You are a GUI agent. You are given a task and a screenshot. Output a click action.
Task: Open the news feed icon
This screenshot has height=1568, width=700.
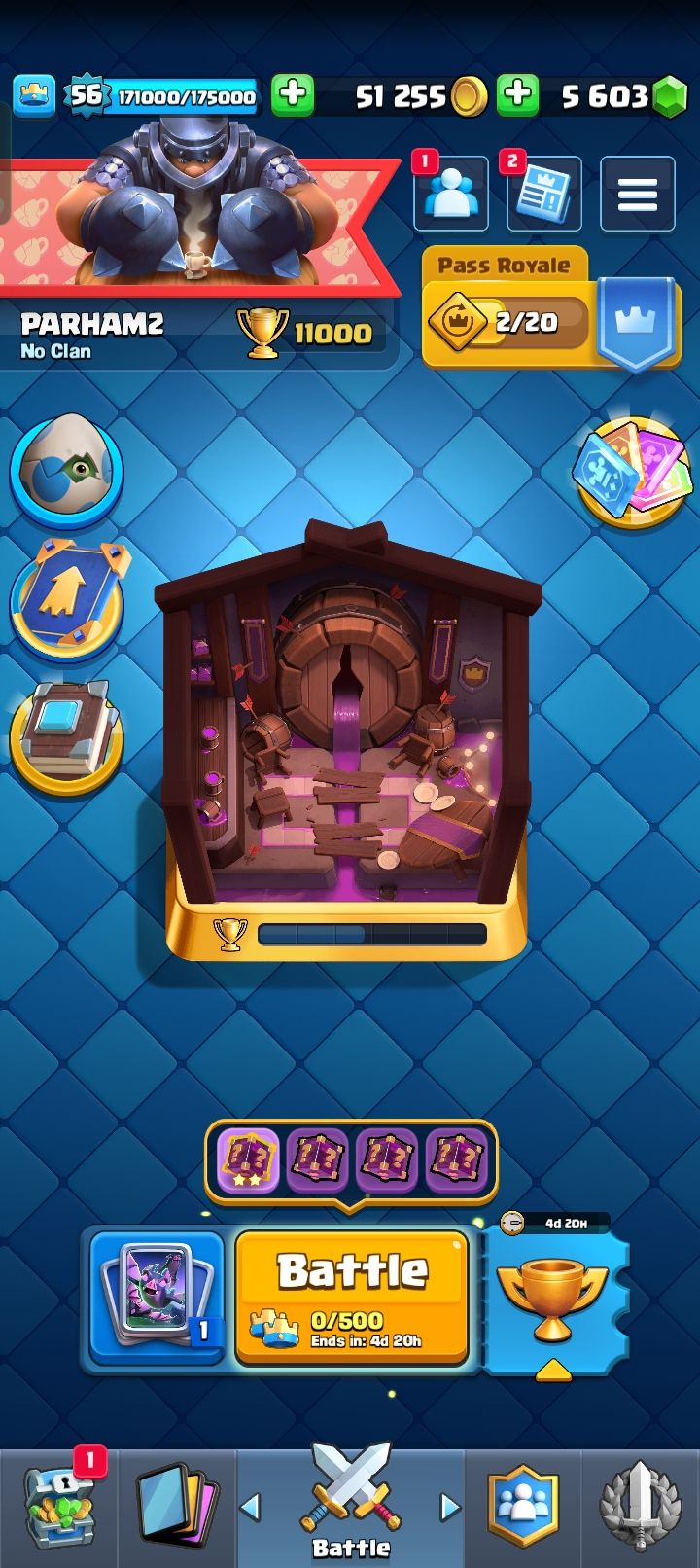[543, 194]
